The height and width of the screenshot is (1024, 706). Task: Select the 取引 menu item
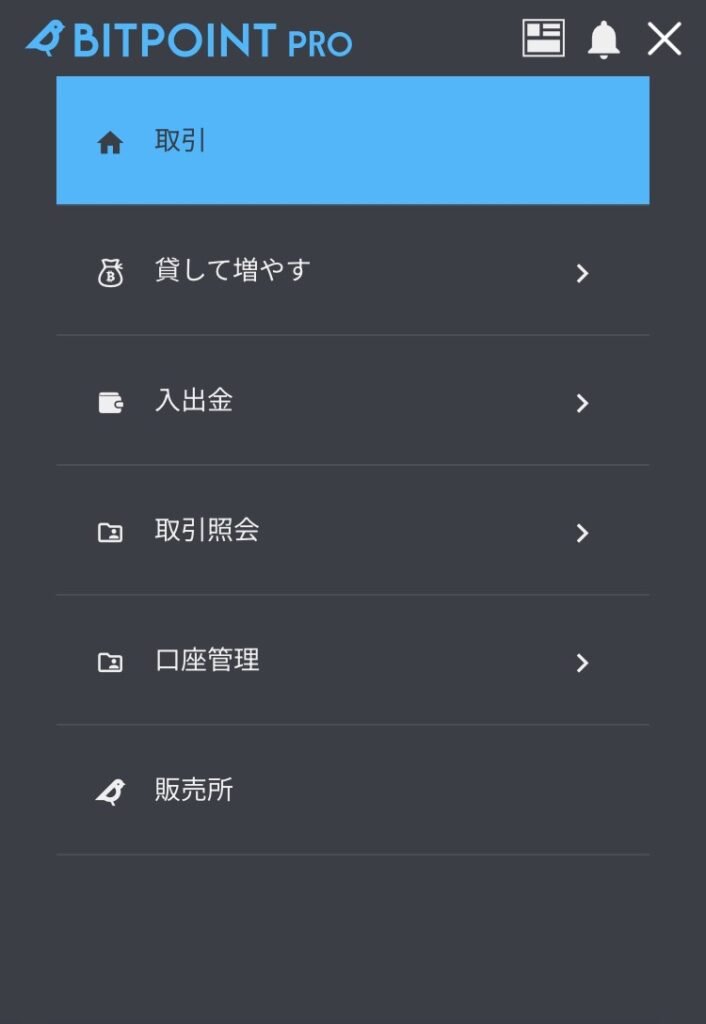click(352, 141)
